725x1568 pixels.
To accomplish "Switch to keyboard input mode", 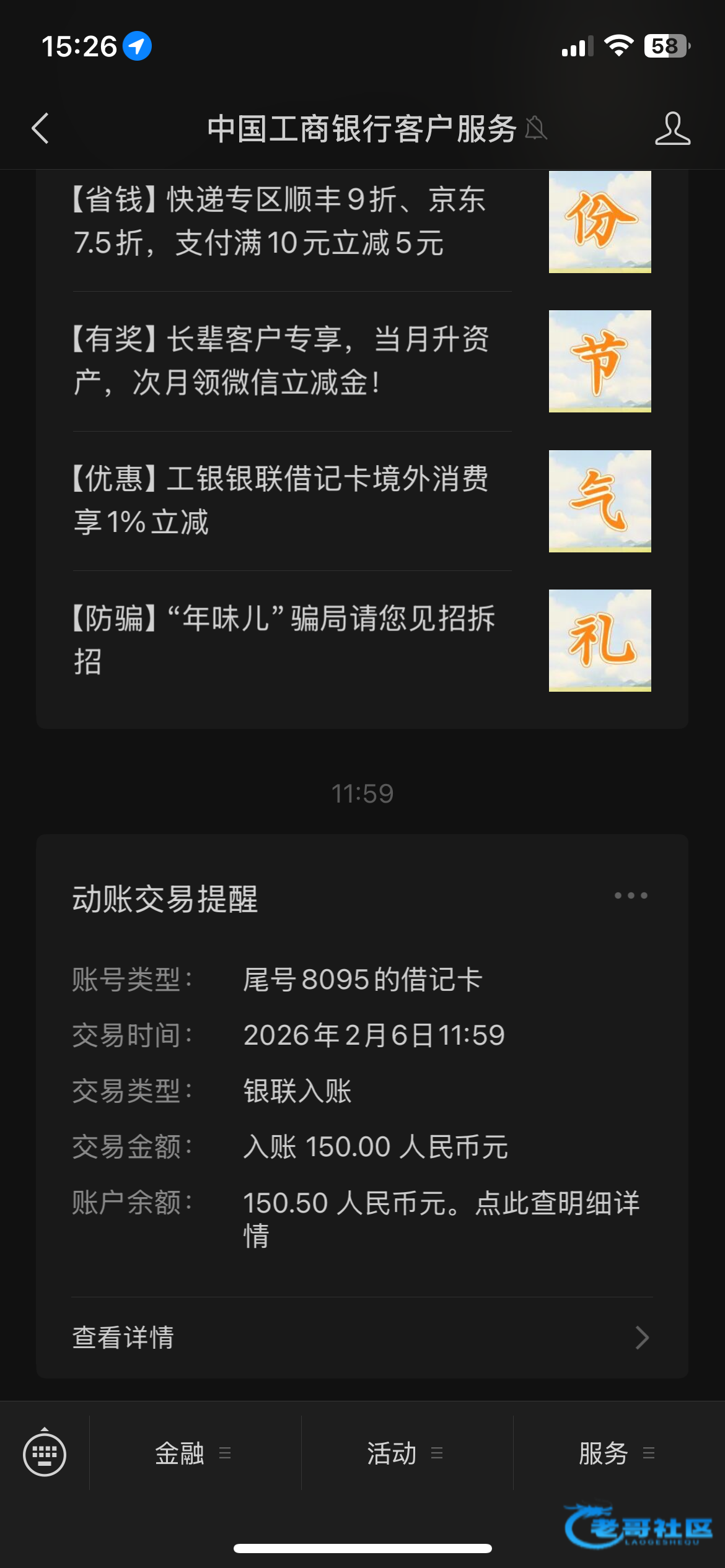I will click(45, 1453).
